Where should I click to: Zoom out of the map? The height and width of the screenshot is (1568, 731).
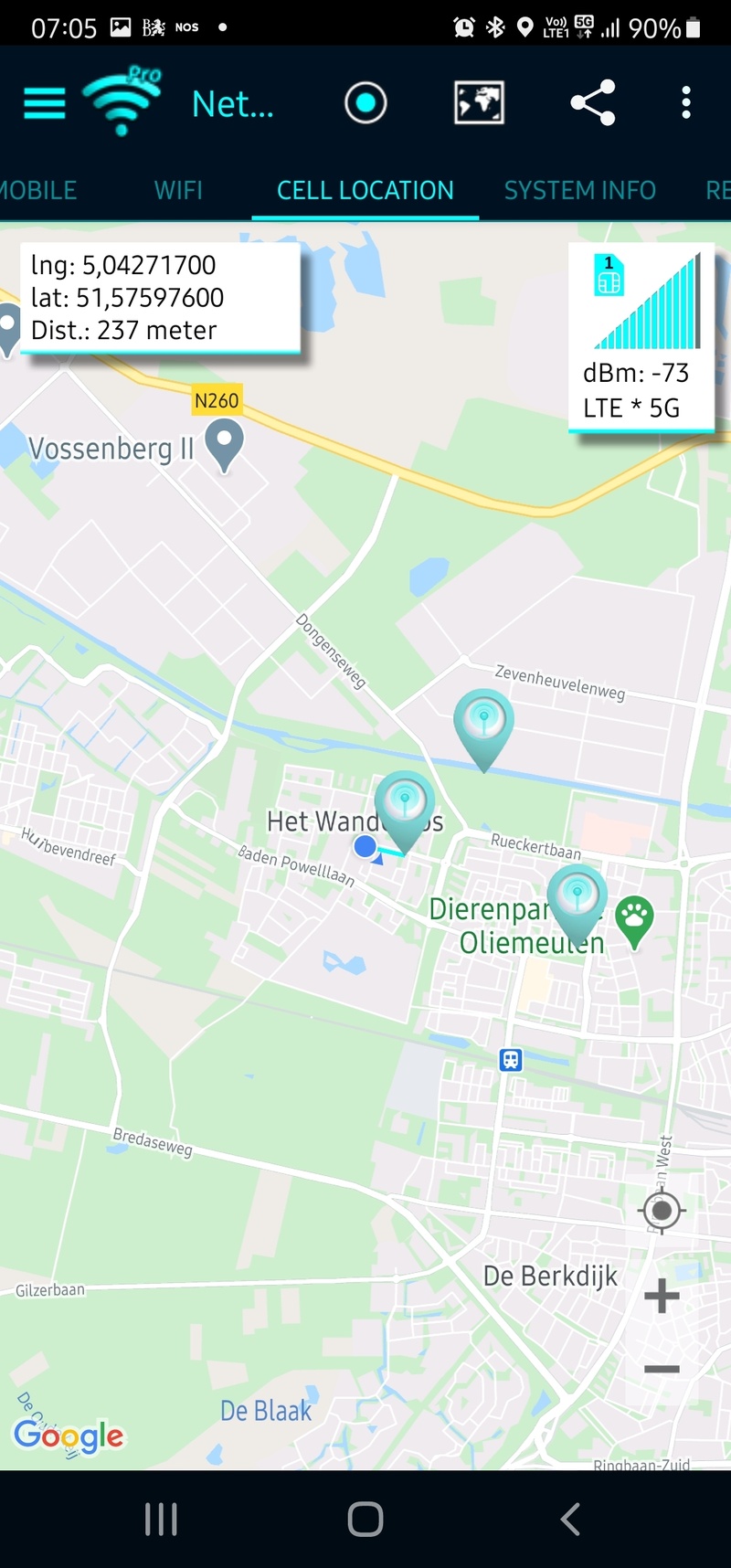[662, 1369]
